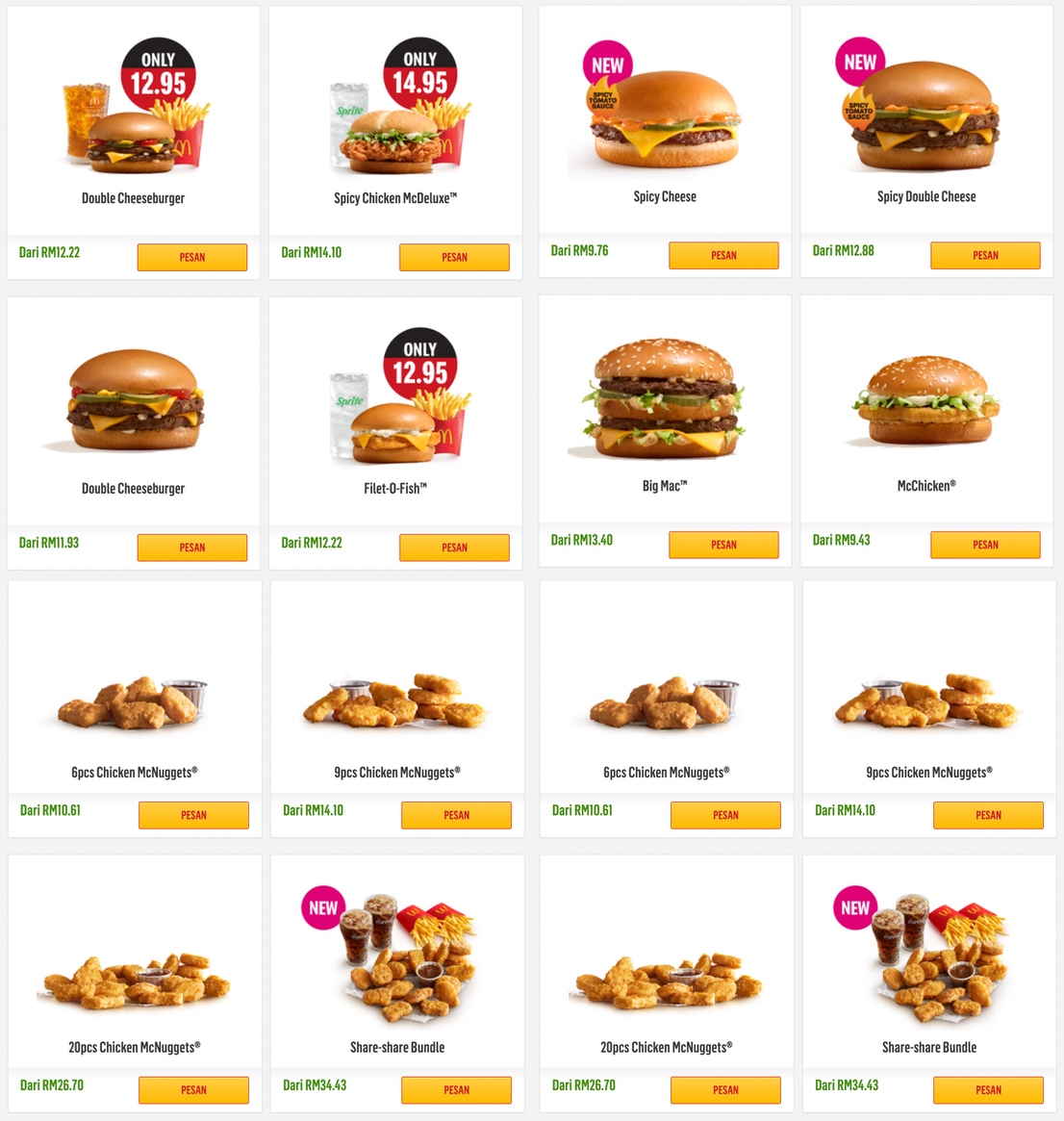Hit PESAN under Big Mac
Image resolution: width=1064 pixels, height=1121 pixels.
point(723,545)
